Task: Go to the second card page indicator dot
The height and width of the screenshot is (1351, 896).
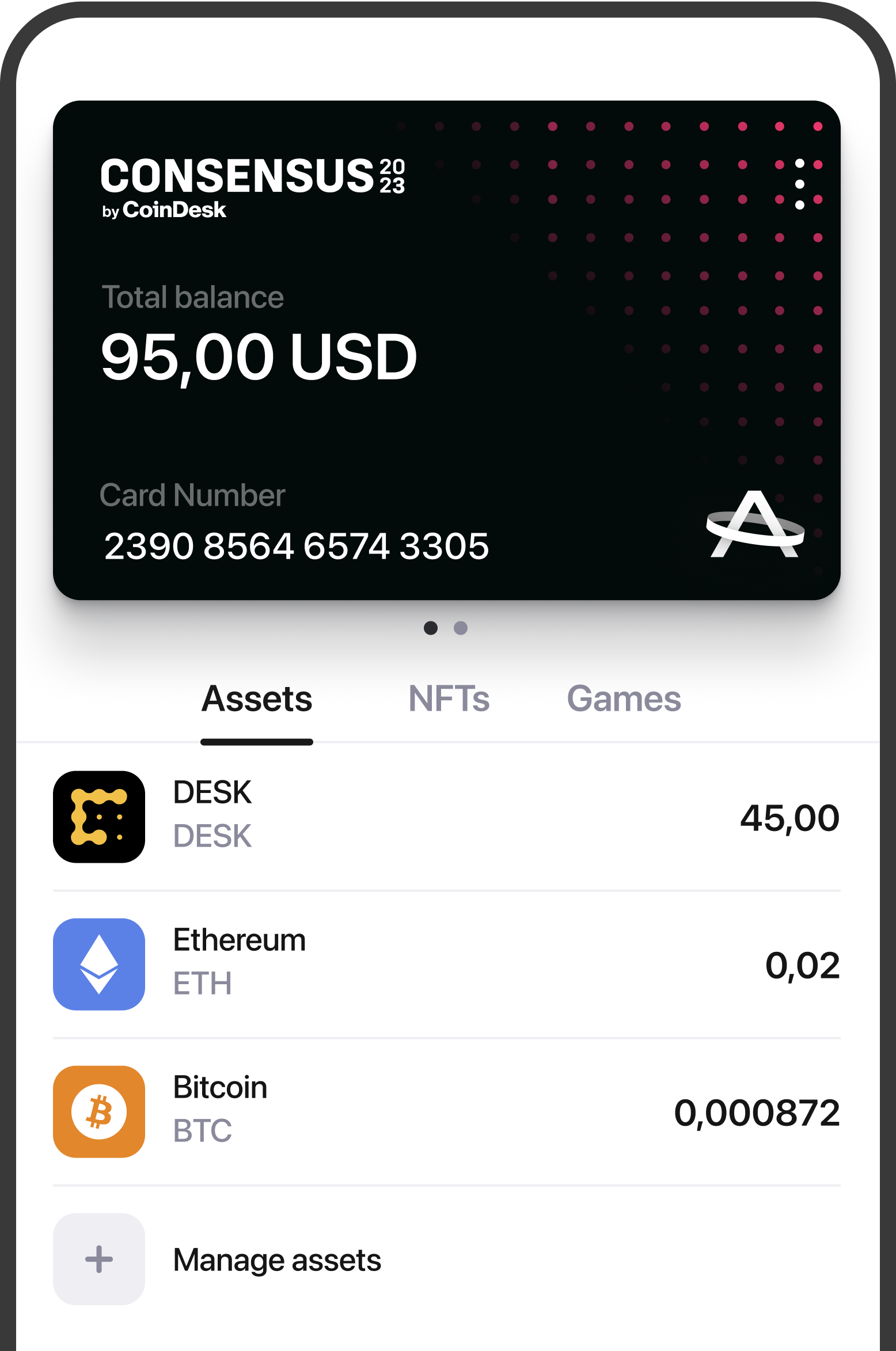Action: (461, 628)
